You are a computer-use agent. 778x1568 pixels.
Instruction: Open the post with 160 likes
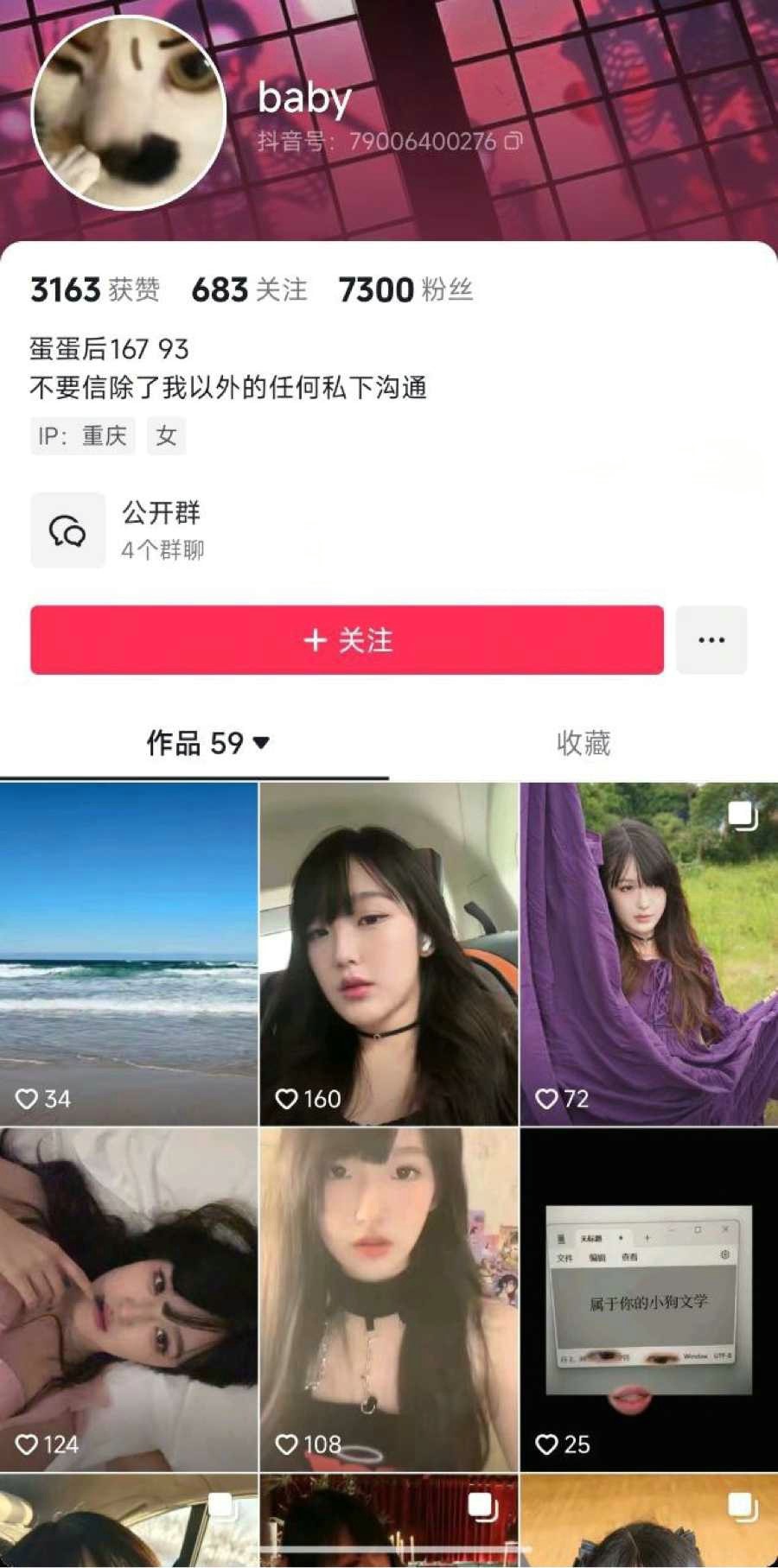click(x=389, y=953)
